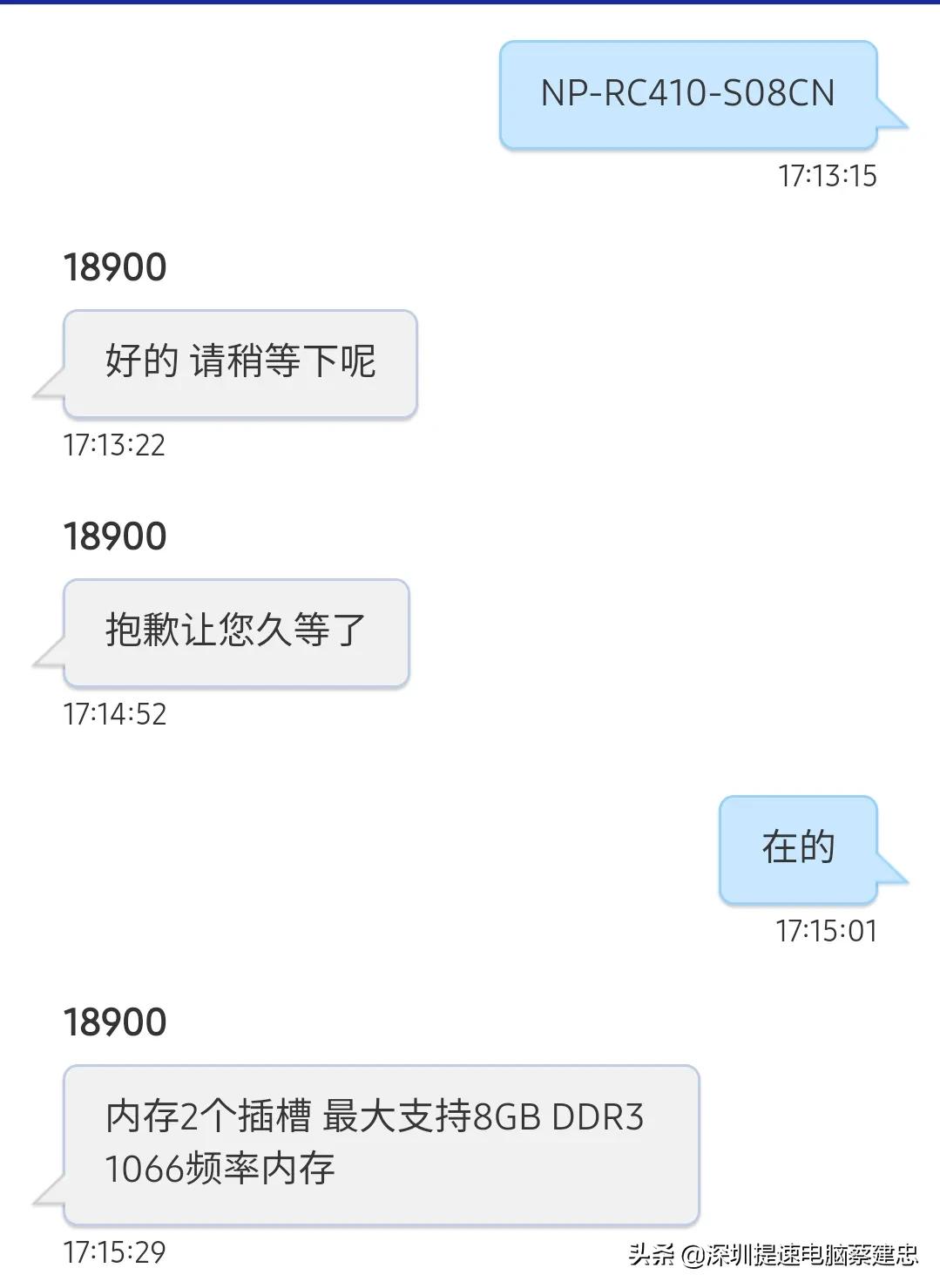
Task: Open the message 好的 请稍等下呢
Action: click(238, 363)
